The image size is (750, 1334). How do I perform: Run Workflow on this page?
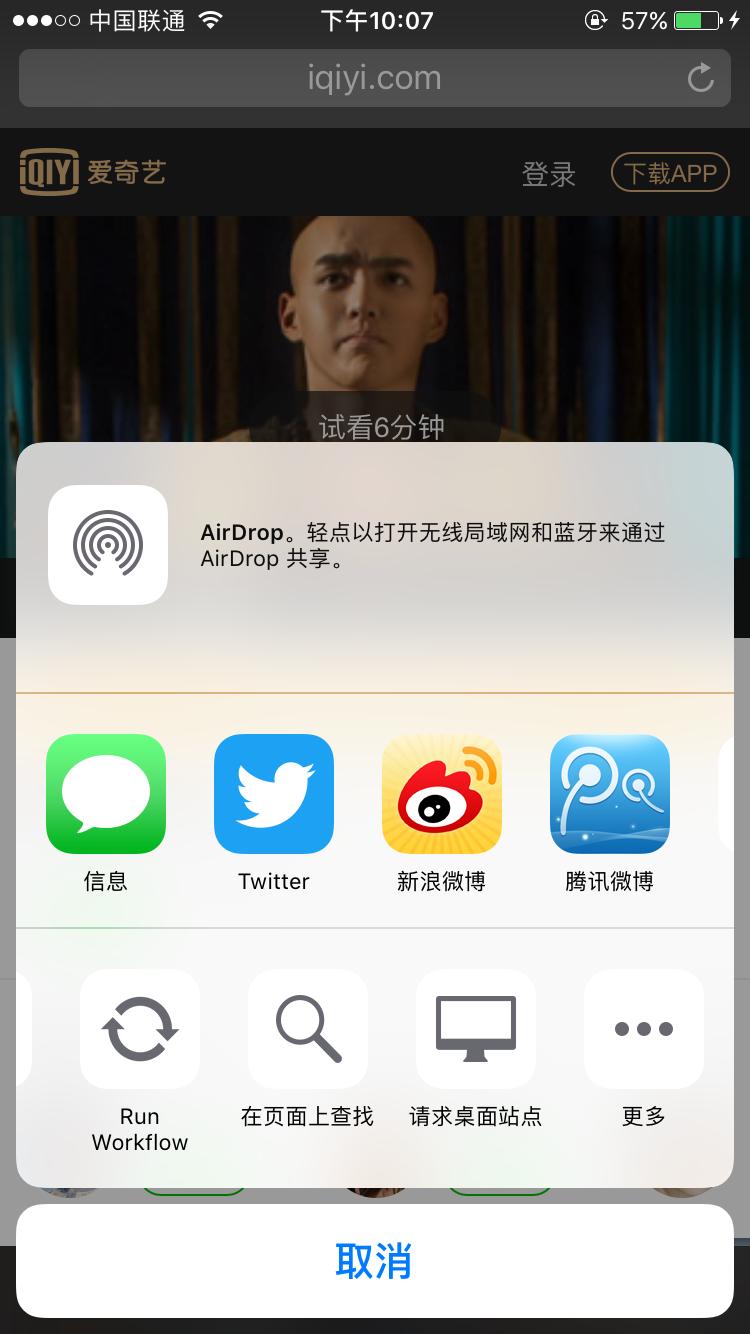(x=139, y=1029)
